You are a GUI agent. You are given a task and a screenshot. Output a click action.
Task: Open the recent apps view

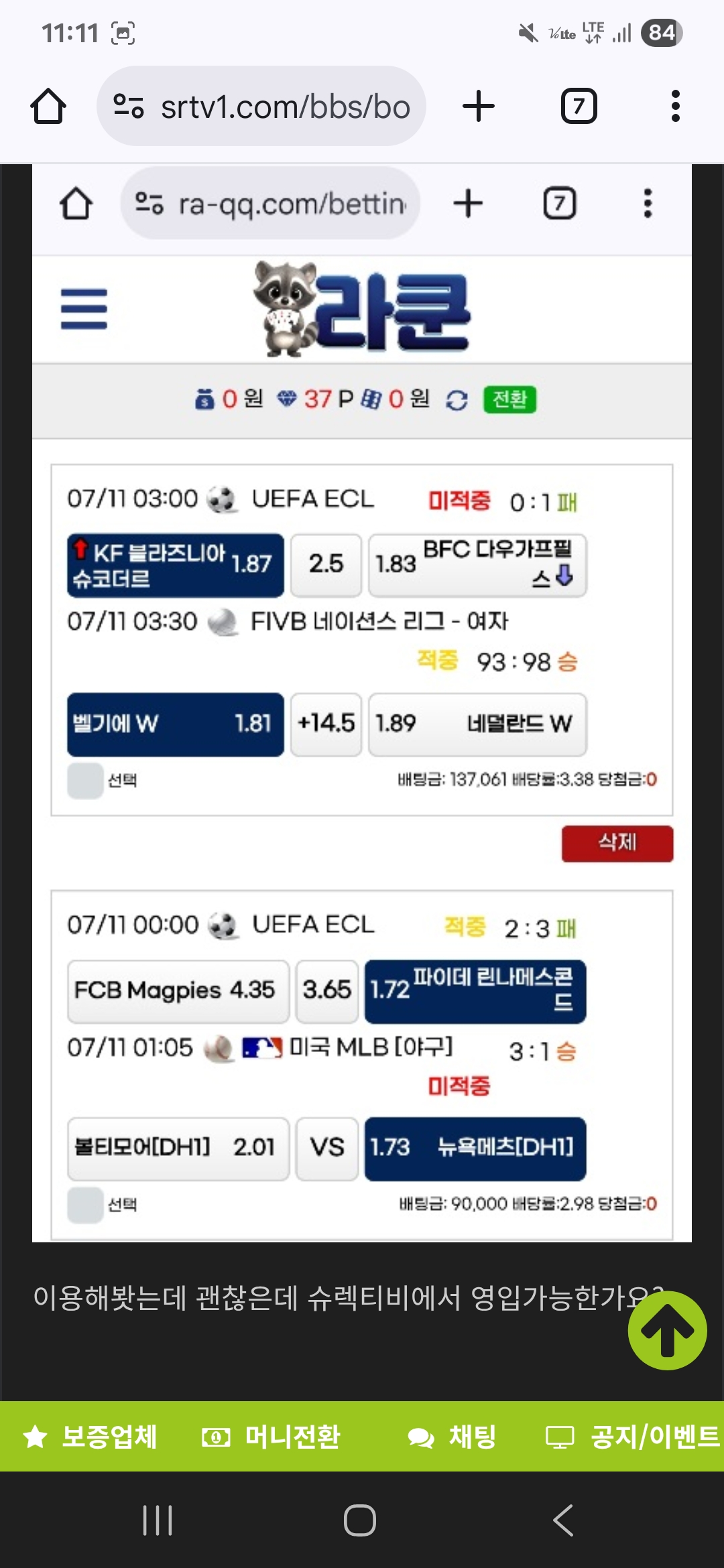click(158, 1520)
